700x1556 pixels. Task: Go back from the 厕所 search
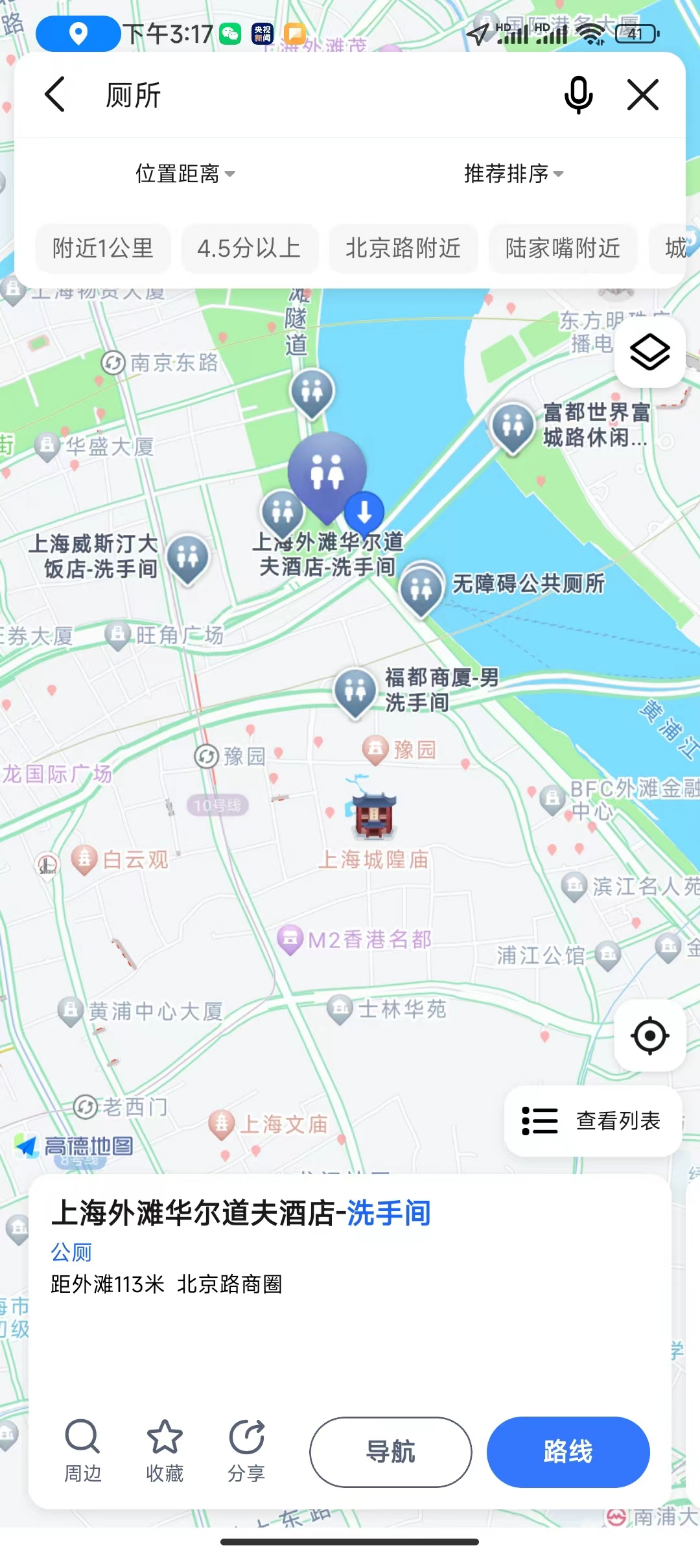[55, 95]
